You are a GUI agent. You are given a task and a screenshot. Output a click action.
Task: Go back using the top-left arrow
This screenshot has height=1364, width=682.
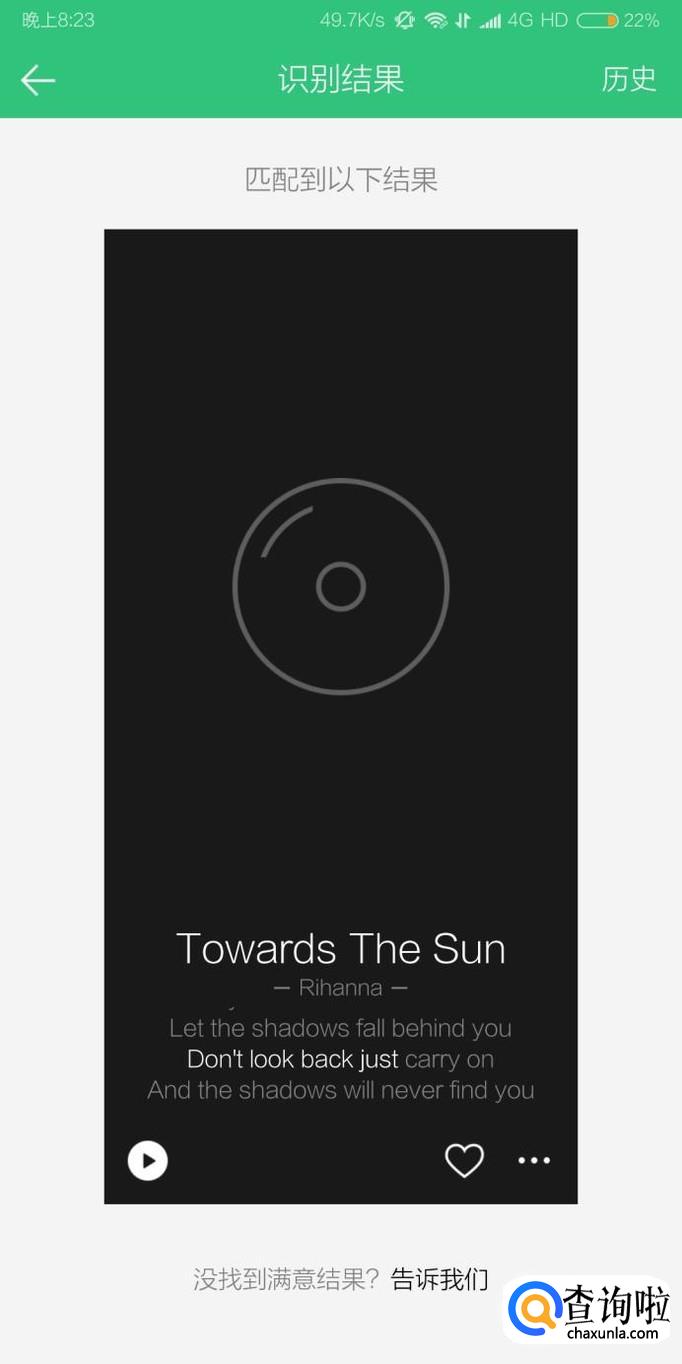(38, 80)
